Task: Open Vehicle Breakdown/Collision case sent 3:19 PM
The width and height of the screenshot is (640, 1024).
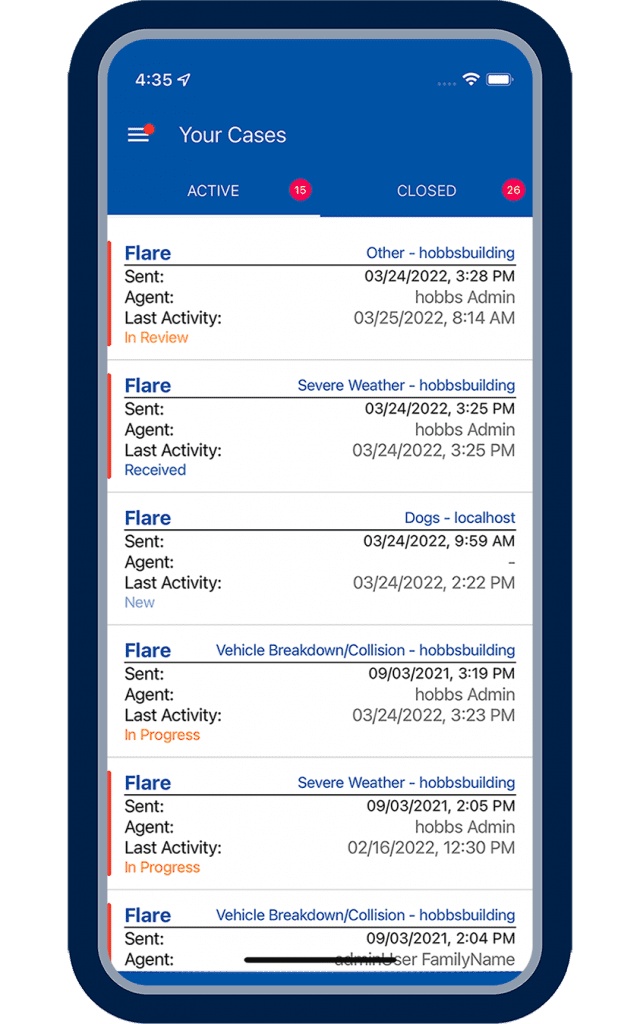Action: pyautogui.click(x=320, y=692)
